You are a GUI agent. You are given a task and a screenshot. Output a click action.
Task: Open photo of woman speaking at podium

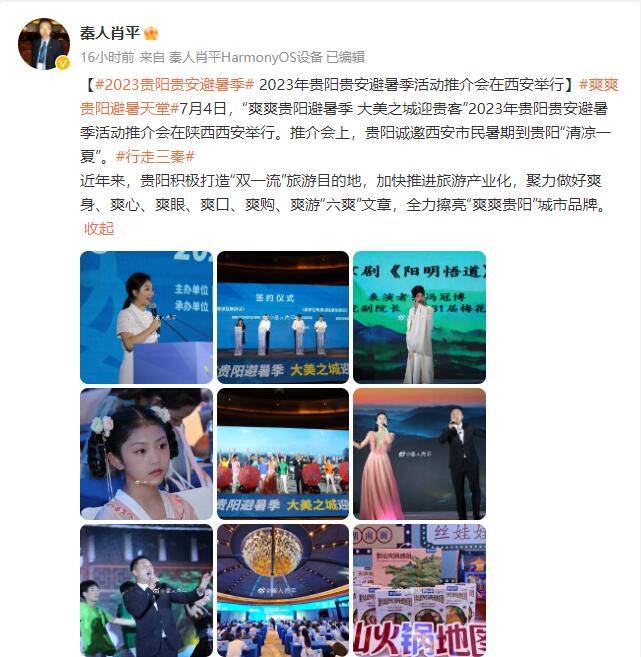[x=146, y=317]
